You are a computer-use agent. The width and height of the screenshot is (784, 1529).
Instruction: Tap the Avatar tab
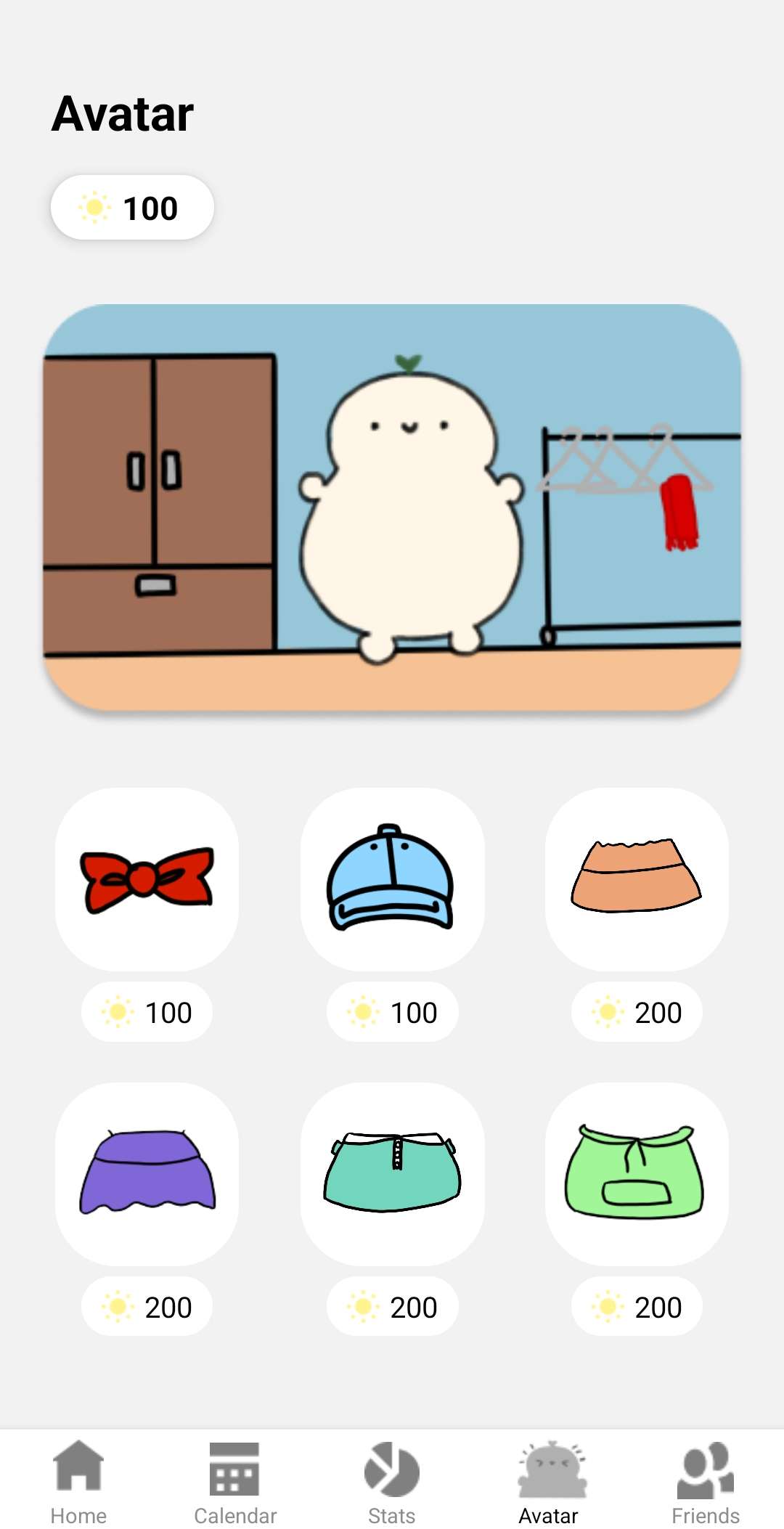[549, 1483]
